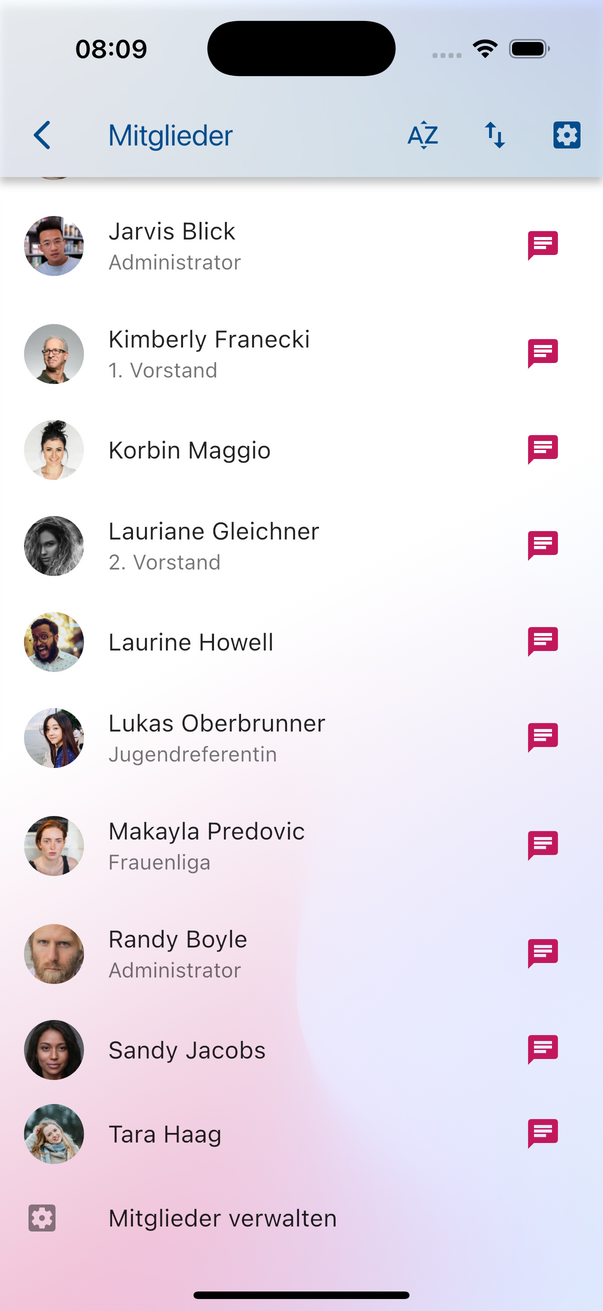Open Lukas Oberbrunner's member entry

pos(216,737)
